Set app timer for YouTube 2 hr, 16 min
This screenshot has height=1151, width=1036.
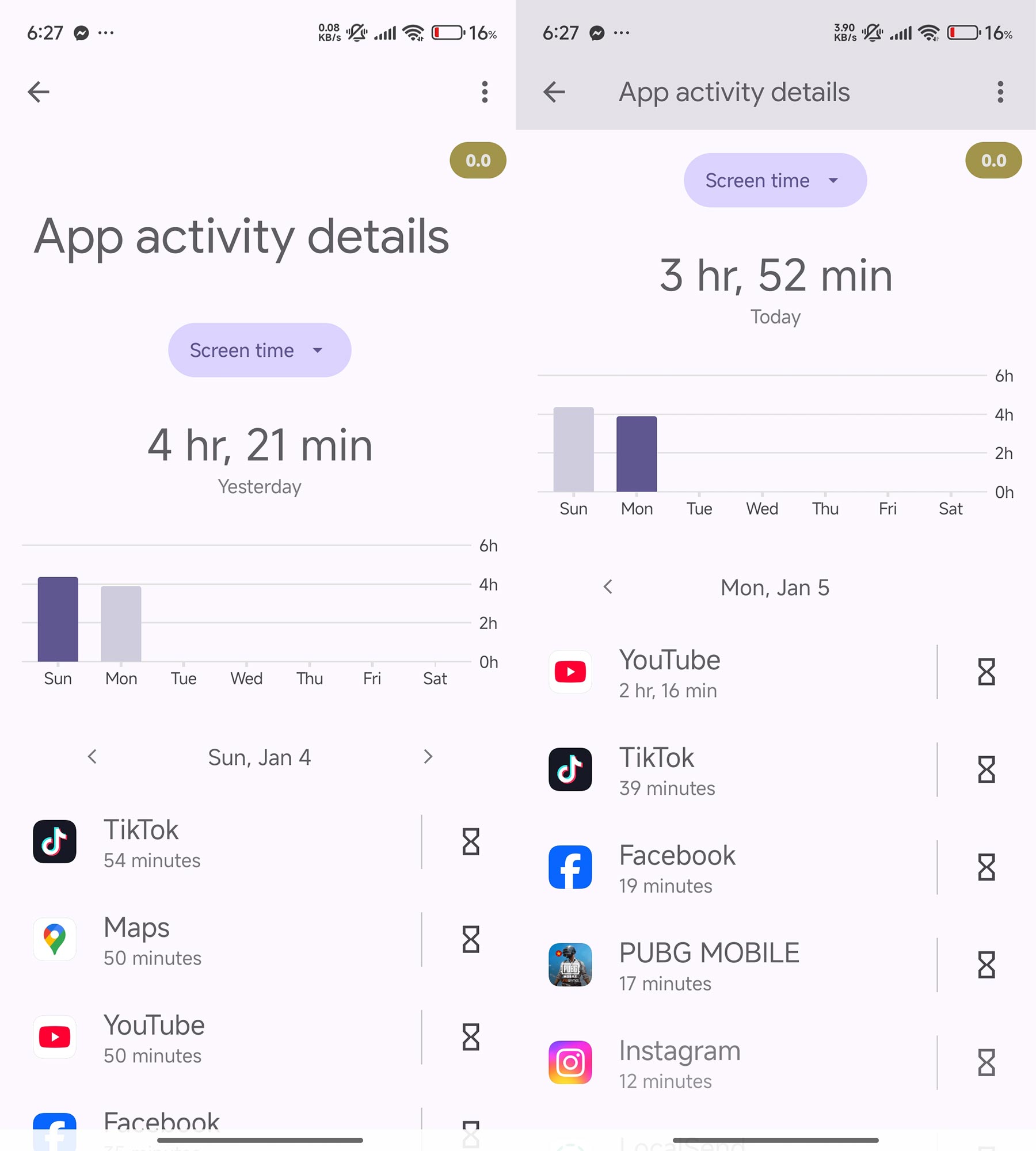(987, 673)
